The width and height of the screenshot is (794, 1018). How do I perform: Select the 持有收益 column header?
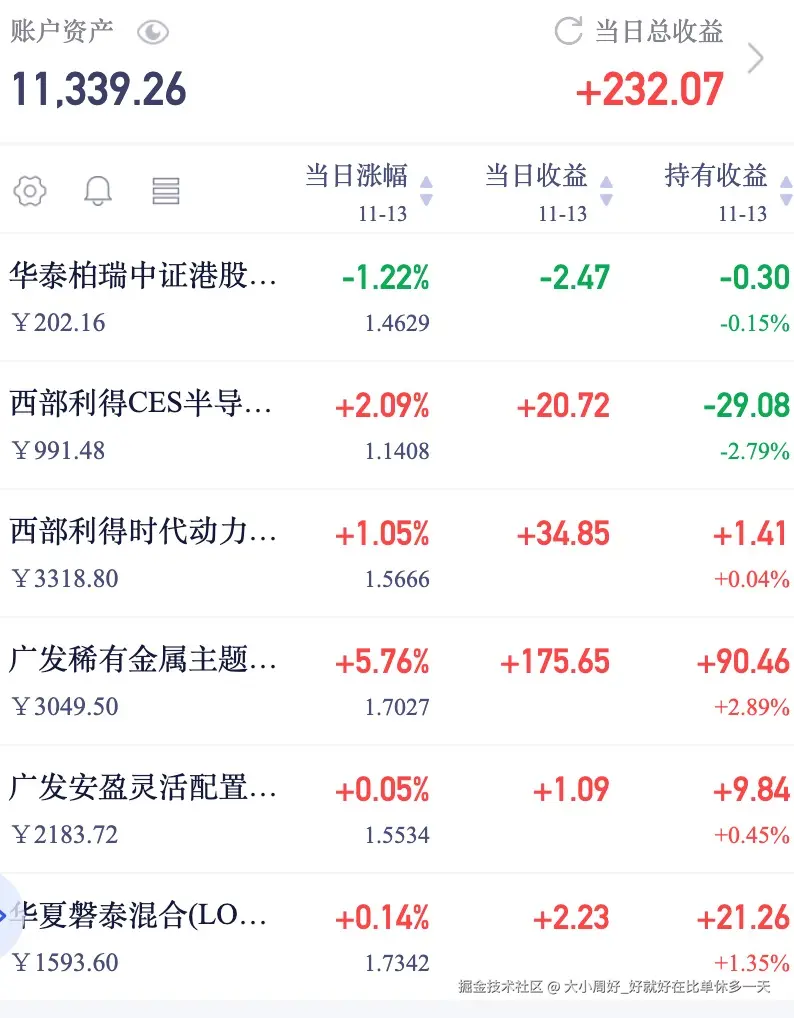[x=716, y=176]
